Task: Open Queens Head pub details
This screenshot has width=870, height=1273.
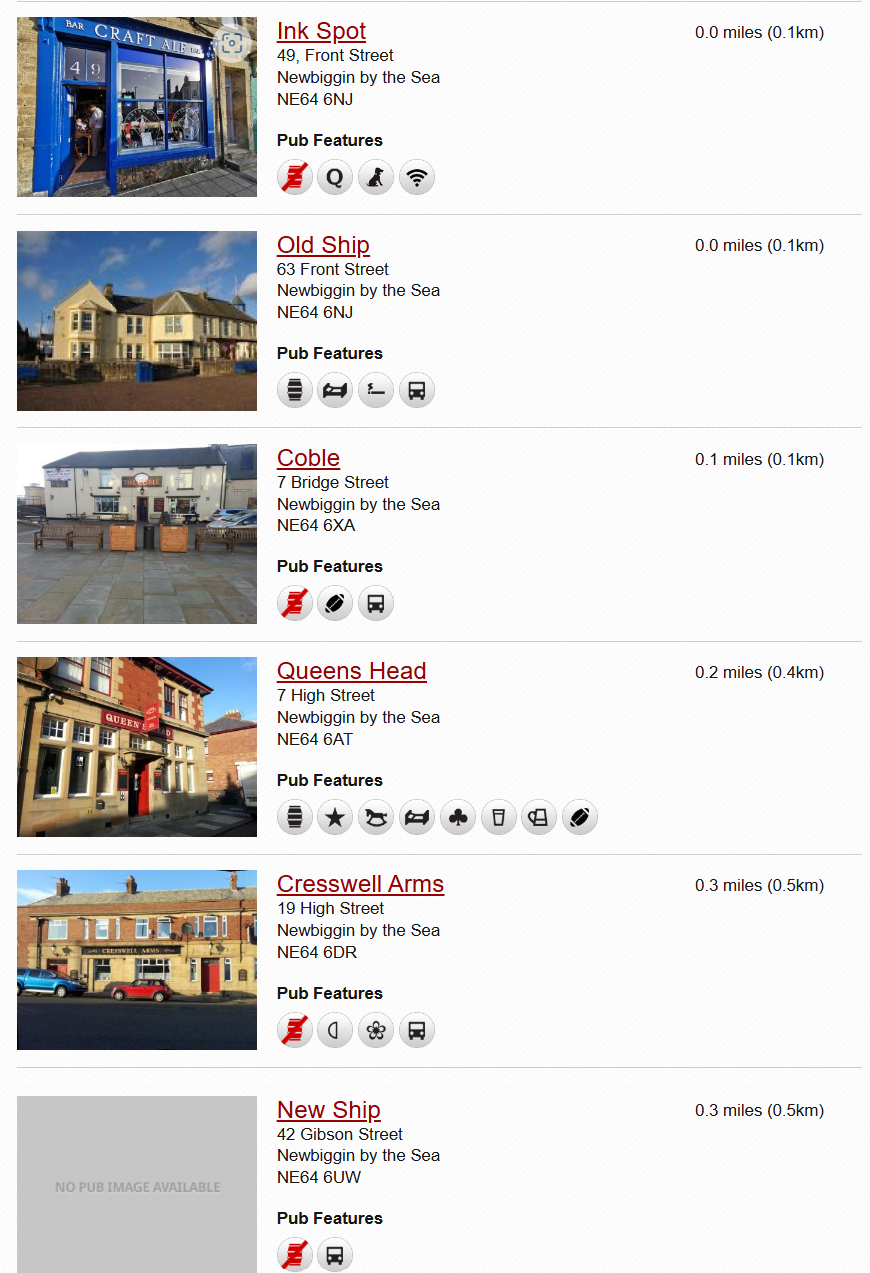Action: (x=351, y=671)
